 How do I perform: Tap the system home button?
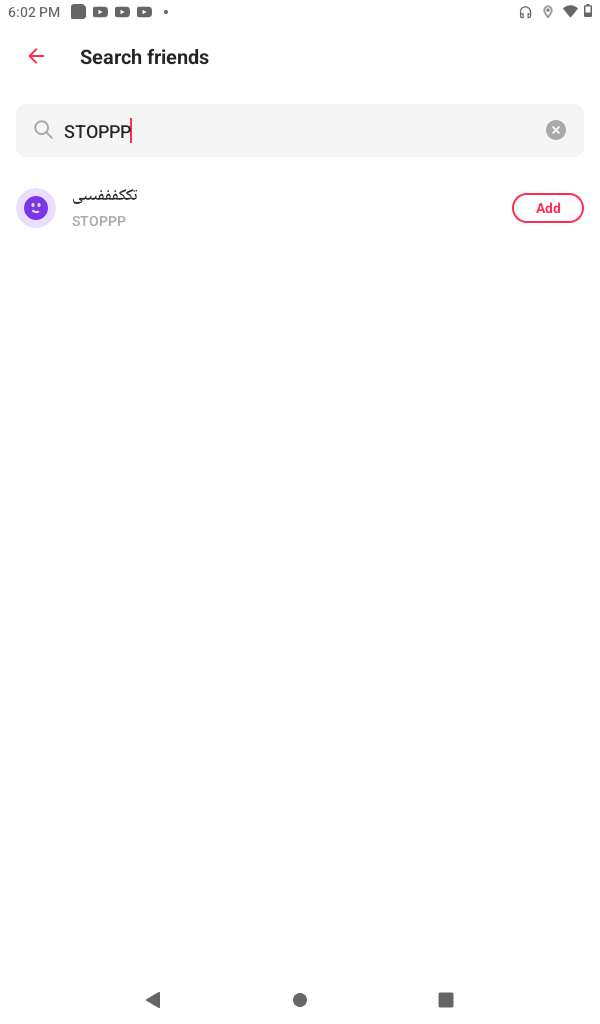click(x=300, y=999)
